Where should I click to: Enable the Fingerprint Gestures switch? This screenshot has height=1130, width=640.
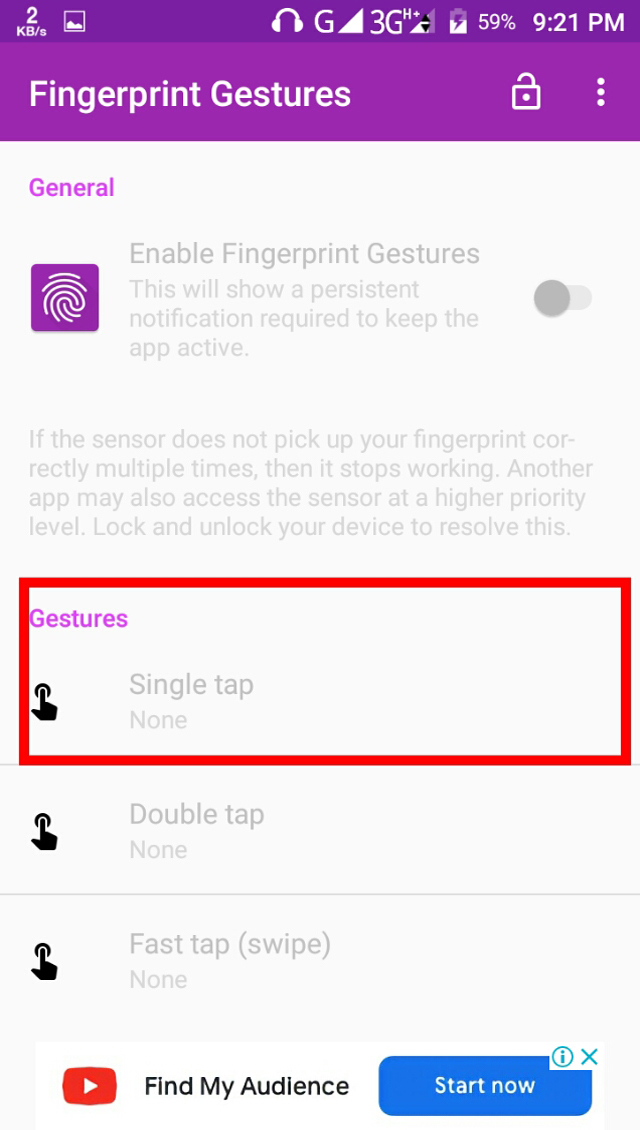point(562,298)
